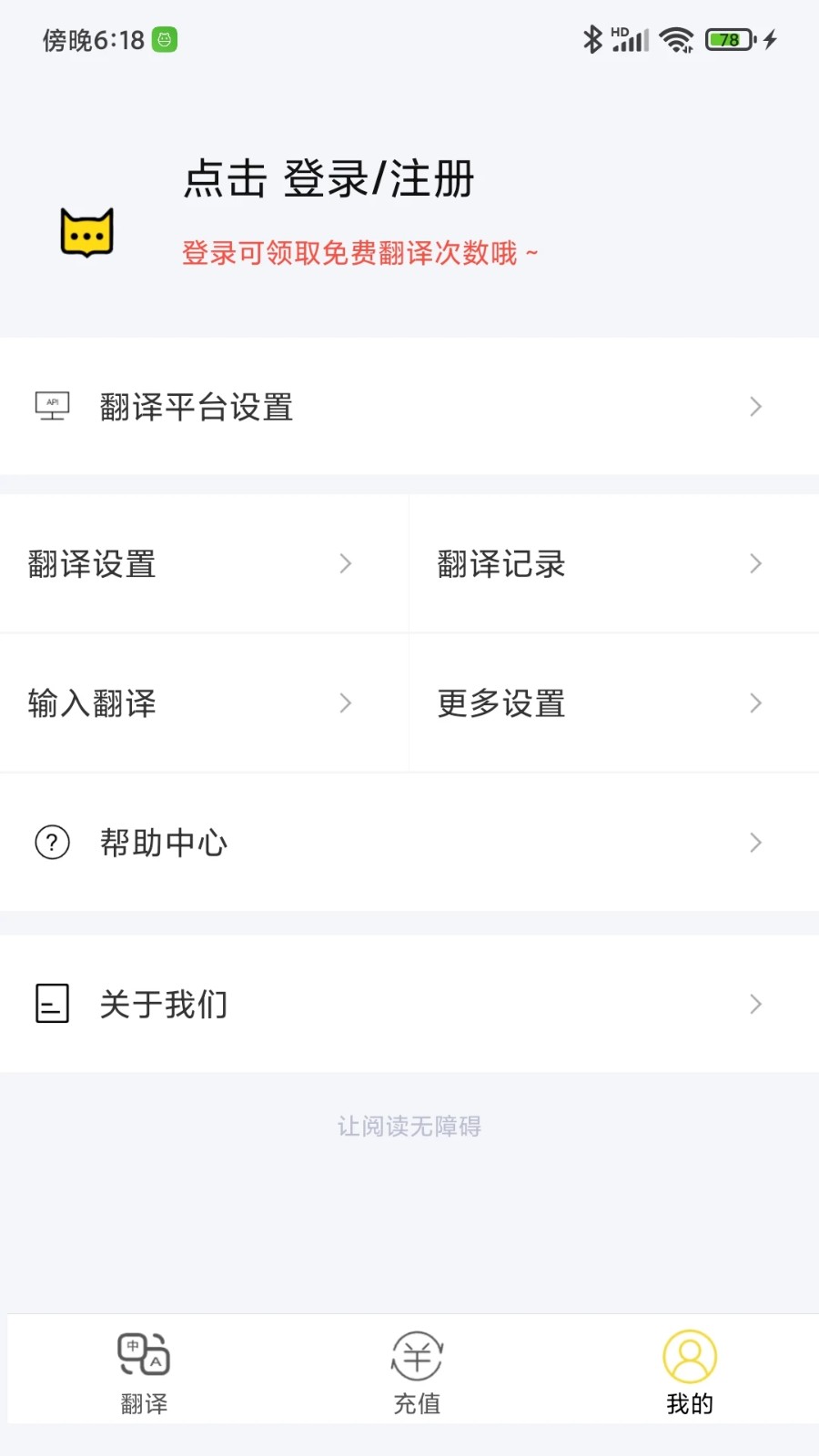
Task: Expand 更多设置 with its chevron
Action: 755,703
